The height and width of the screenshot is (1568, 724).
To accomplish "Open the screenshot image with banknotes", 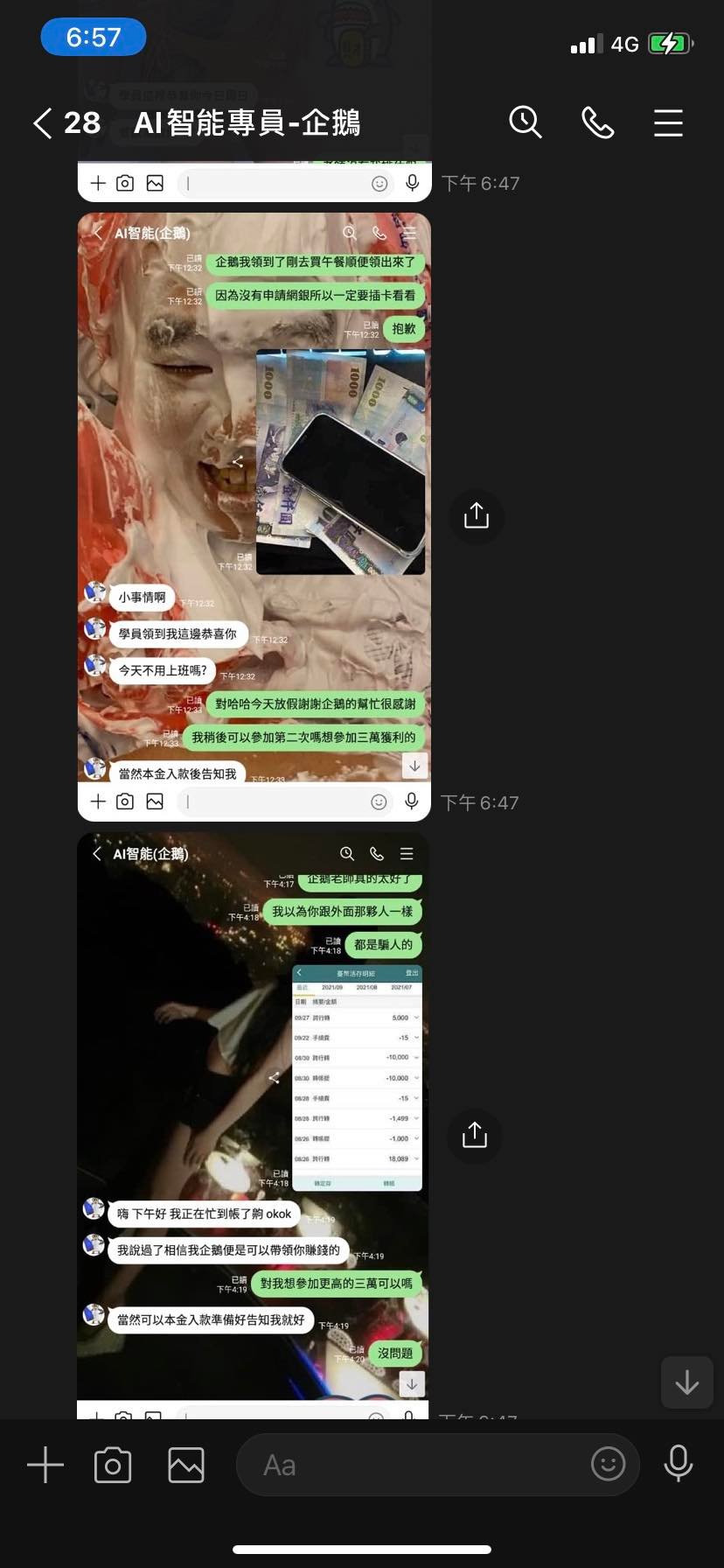I will click(x=254, y=516).
